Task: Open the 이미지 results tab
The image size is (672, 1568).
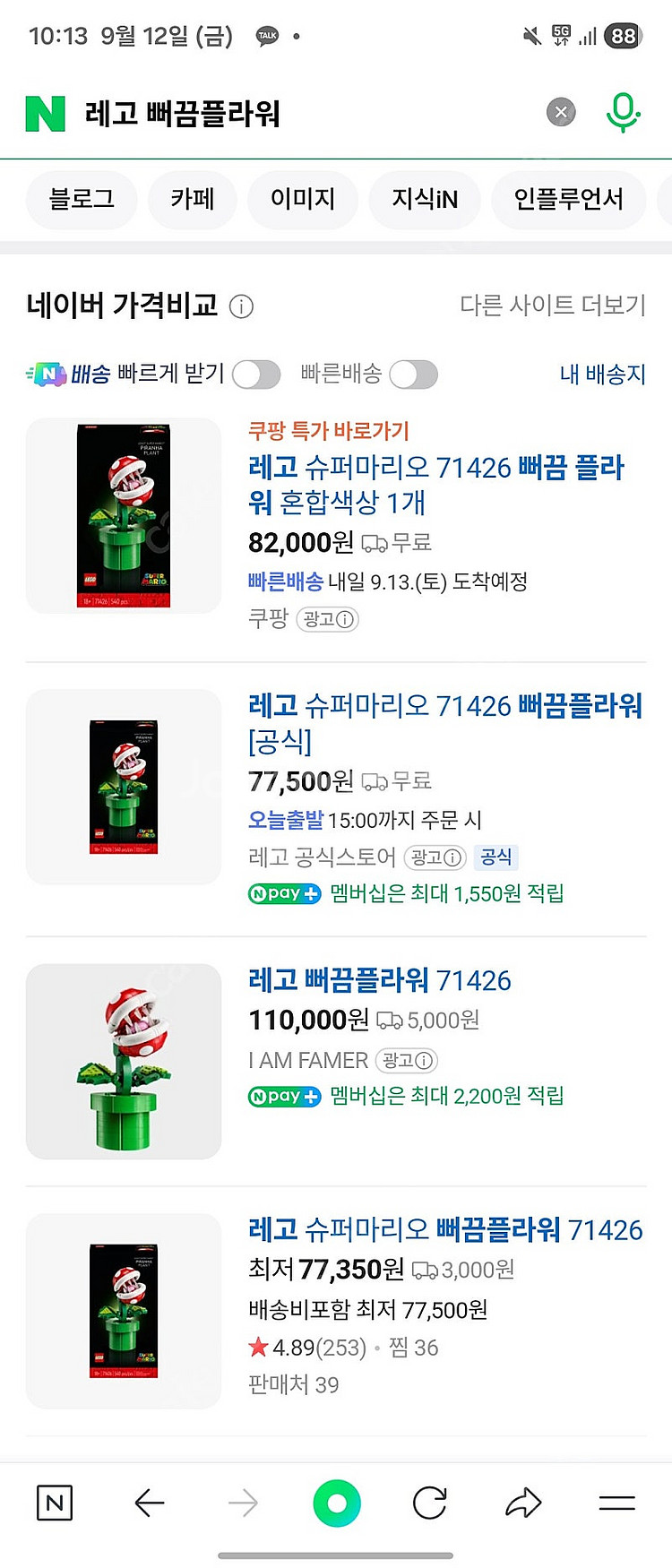Action: [x=303, y=199]
